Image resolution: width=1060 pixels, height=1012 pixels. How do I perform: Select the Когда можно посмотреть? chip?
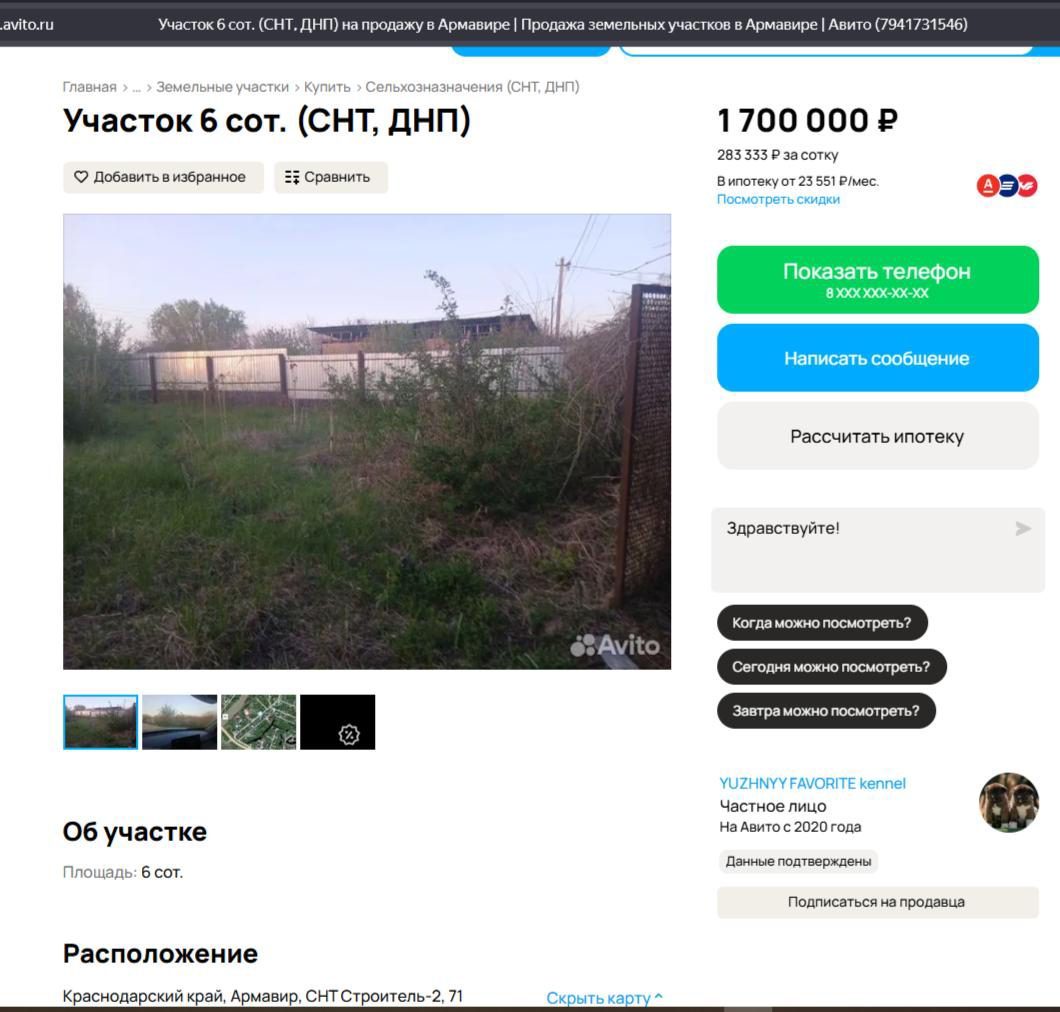(x=822, y=623)
